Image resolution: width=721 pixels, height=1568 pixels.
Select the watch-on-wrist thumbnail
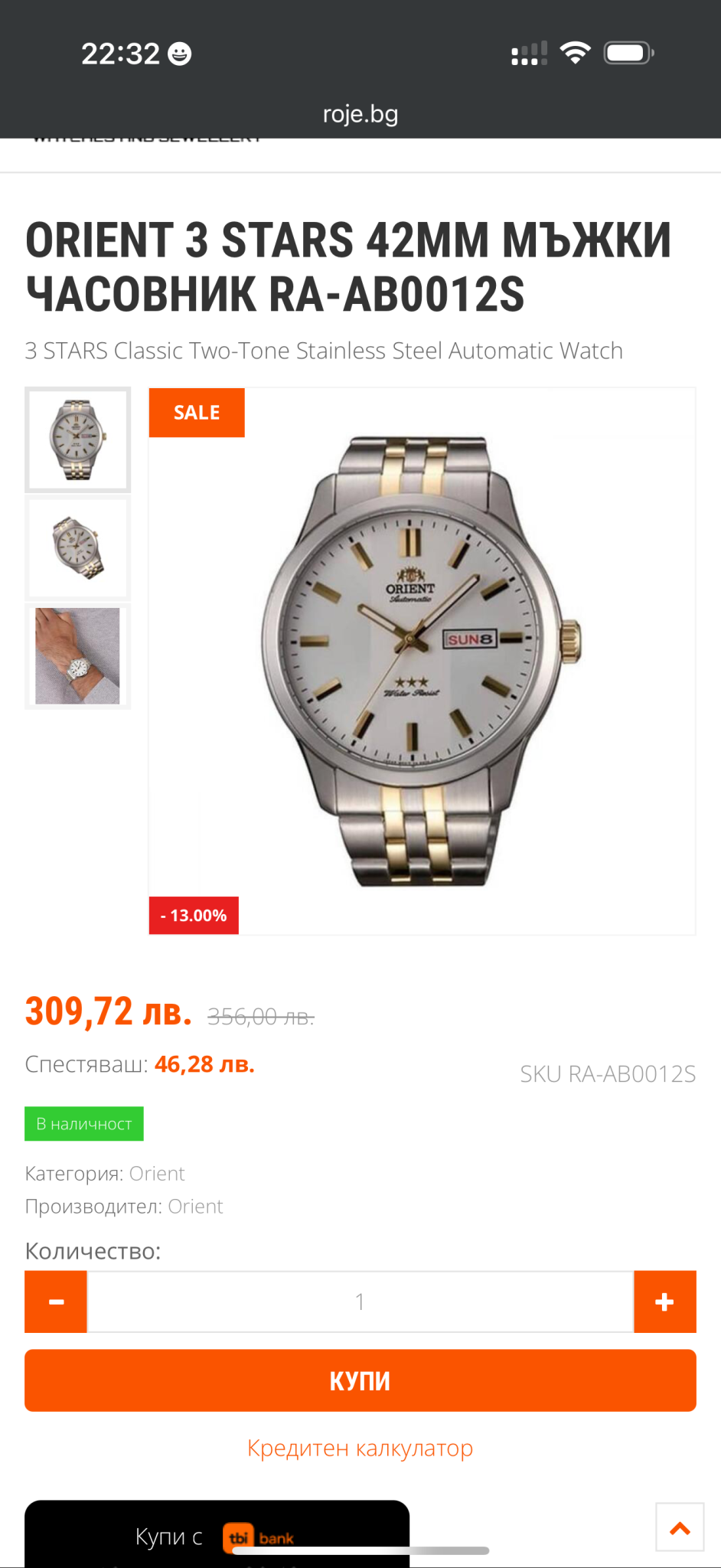[77, 656]
